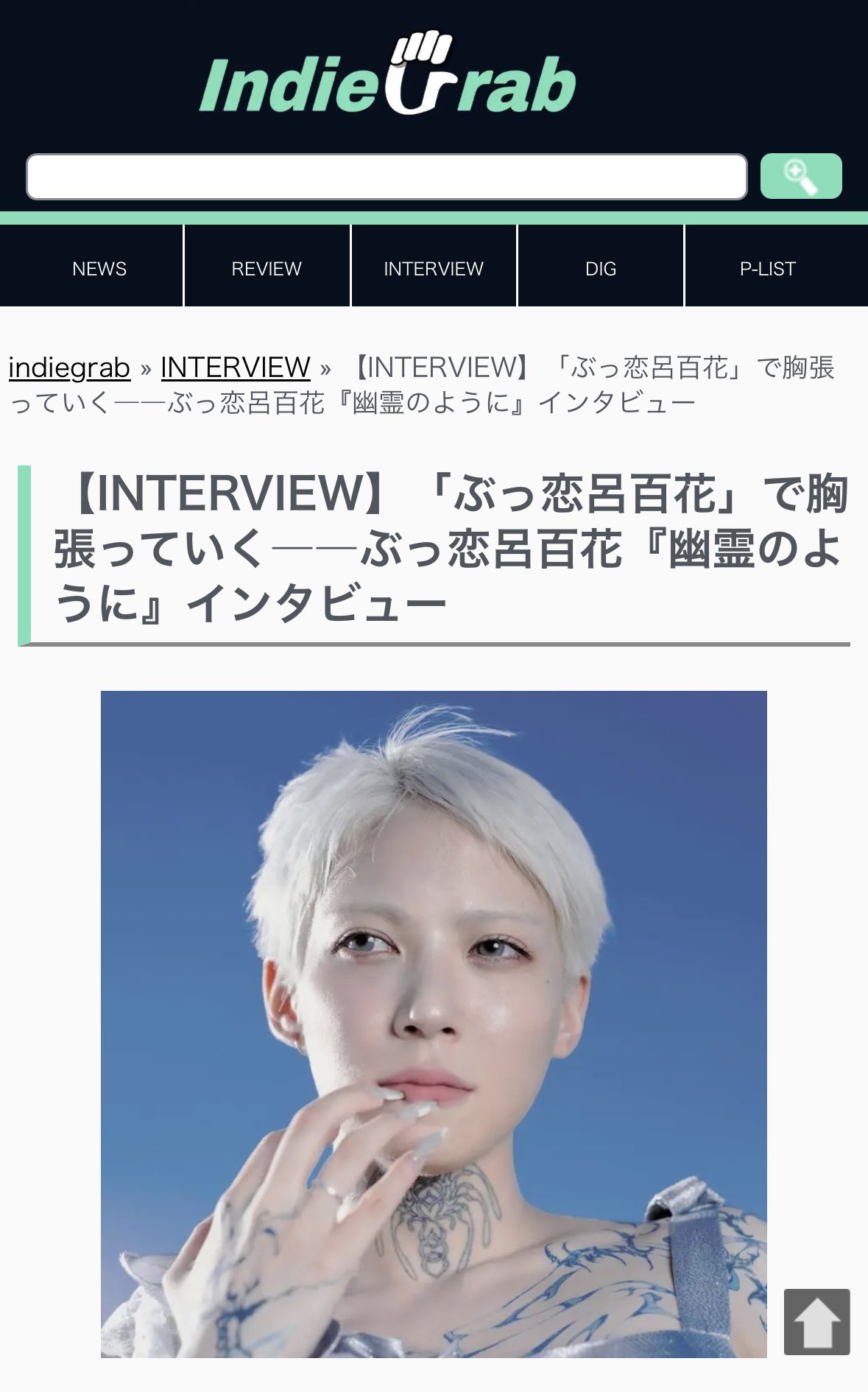Viewport: 868px width, 1392px height.
Task: Tap the green magnifier search button
Action: coord(800,177)
